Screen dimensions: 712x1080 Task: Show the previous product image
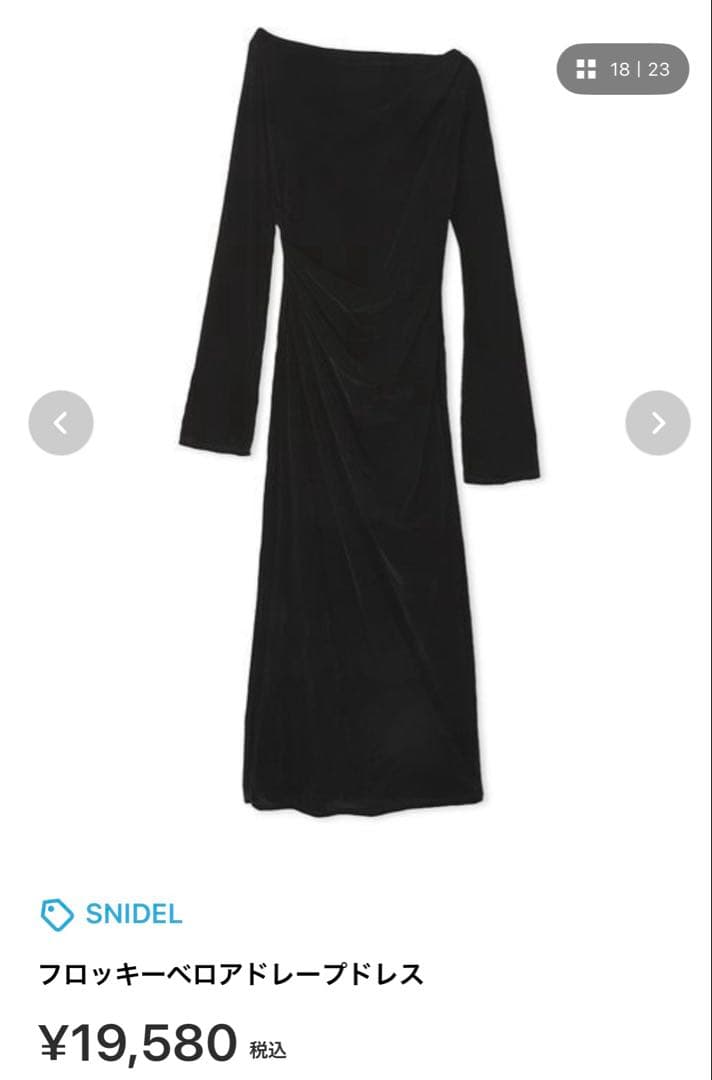pyautogui.click(x=61, y=423)
